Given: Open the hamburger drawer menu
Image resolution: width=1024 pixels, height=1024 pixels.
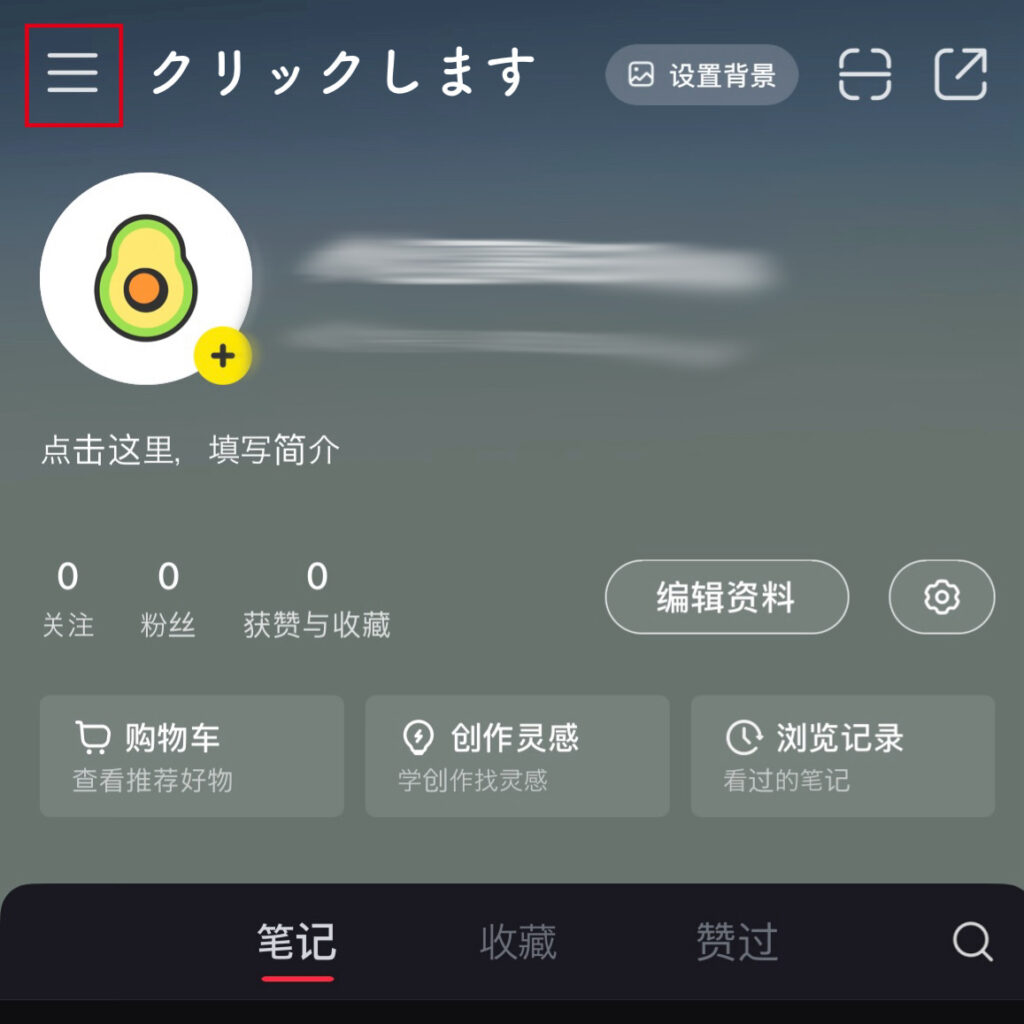Looking at the screenshot, I should click(x=73, y=74).
